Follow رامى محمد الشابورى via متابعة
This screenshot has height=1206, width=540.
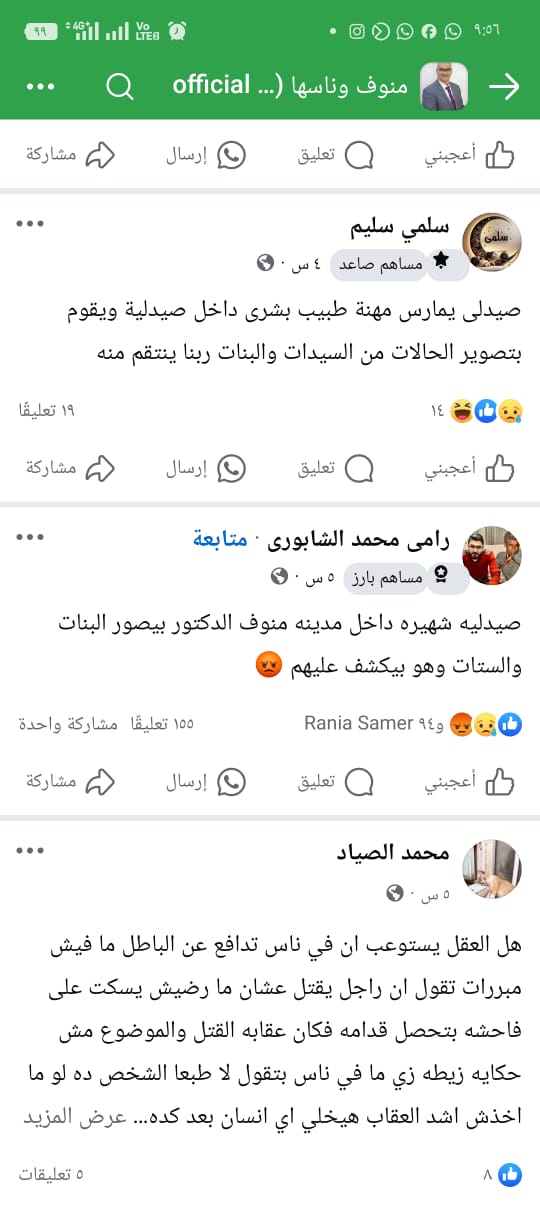tap(220, 540)
